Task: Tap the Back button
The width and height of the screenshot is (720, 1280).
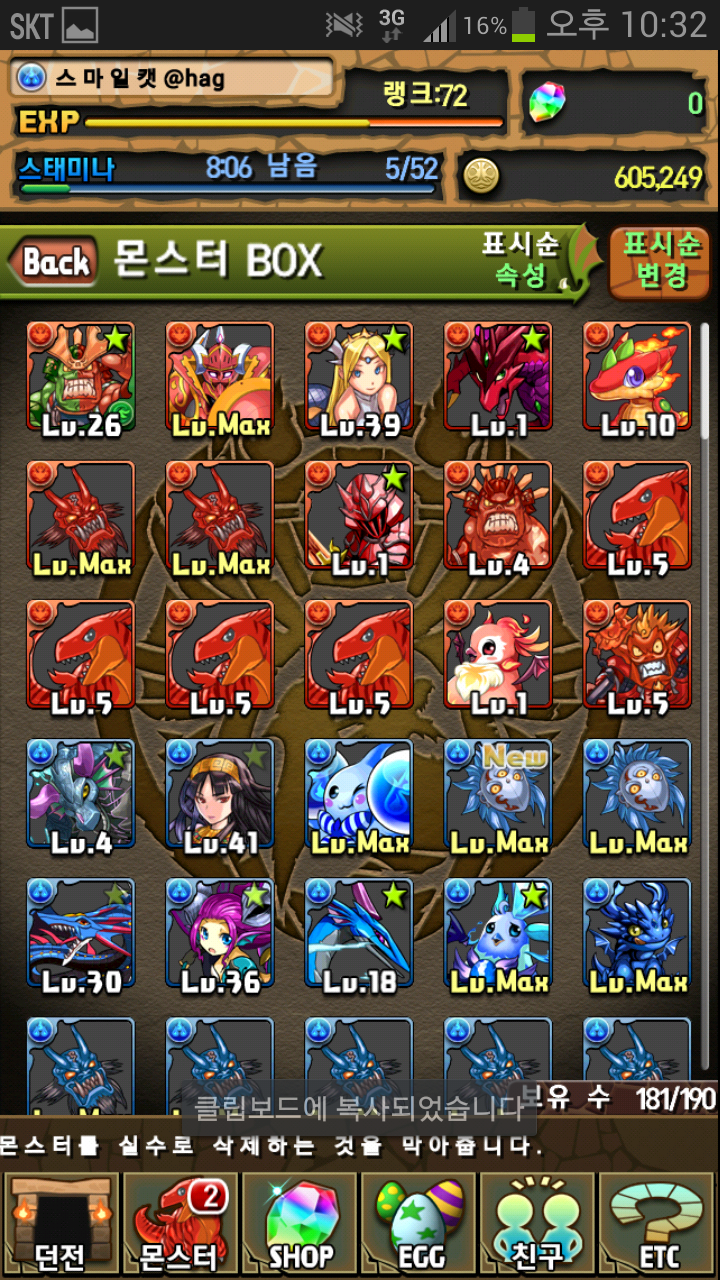Action: click(x=55, y=262)
